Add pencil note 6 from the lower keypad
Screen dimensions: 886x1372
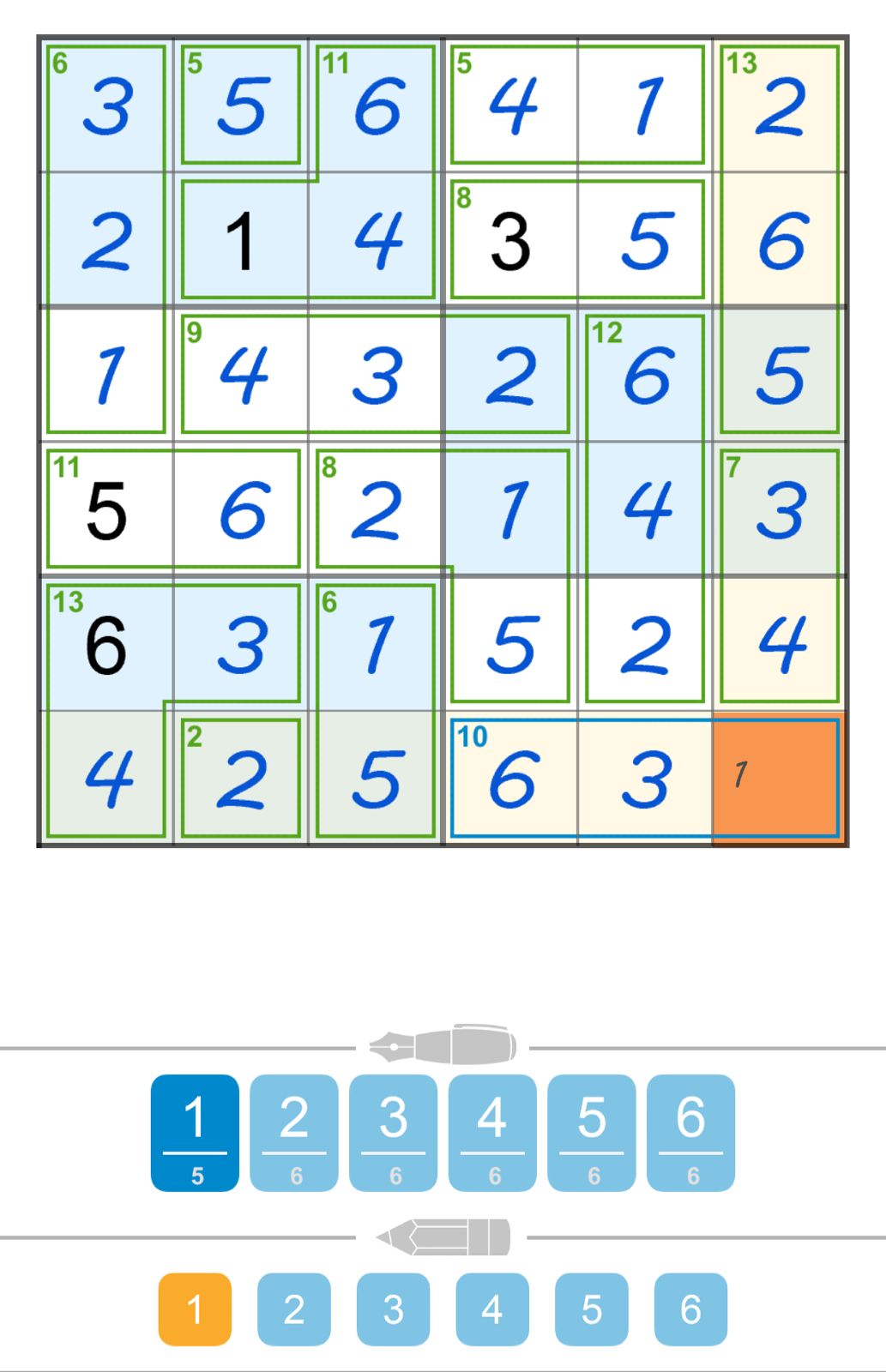pos(690,1309)
